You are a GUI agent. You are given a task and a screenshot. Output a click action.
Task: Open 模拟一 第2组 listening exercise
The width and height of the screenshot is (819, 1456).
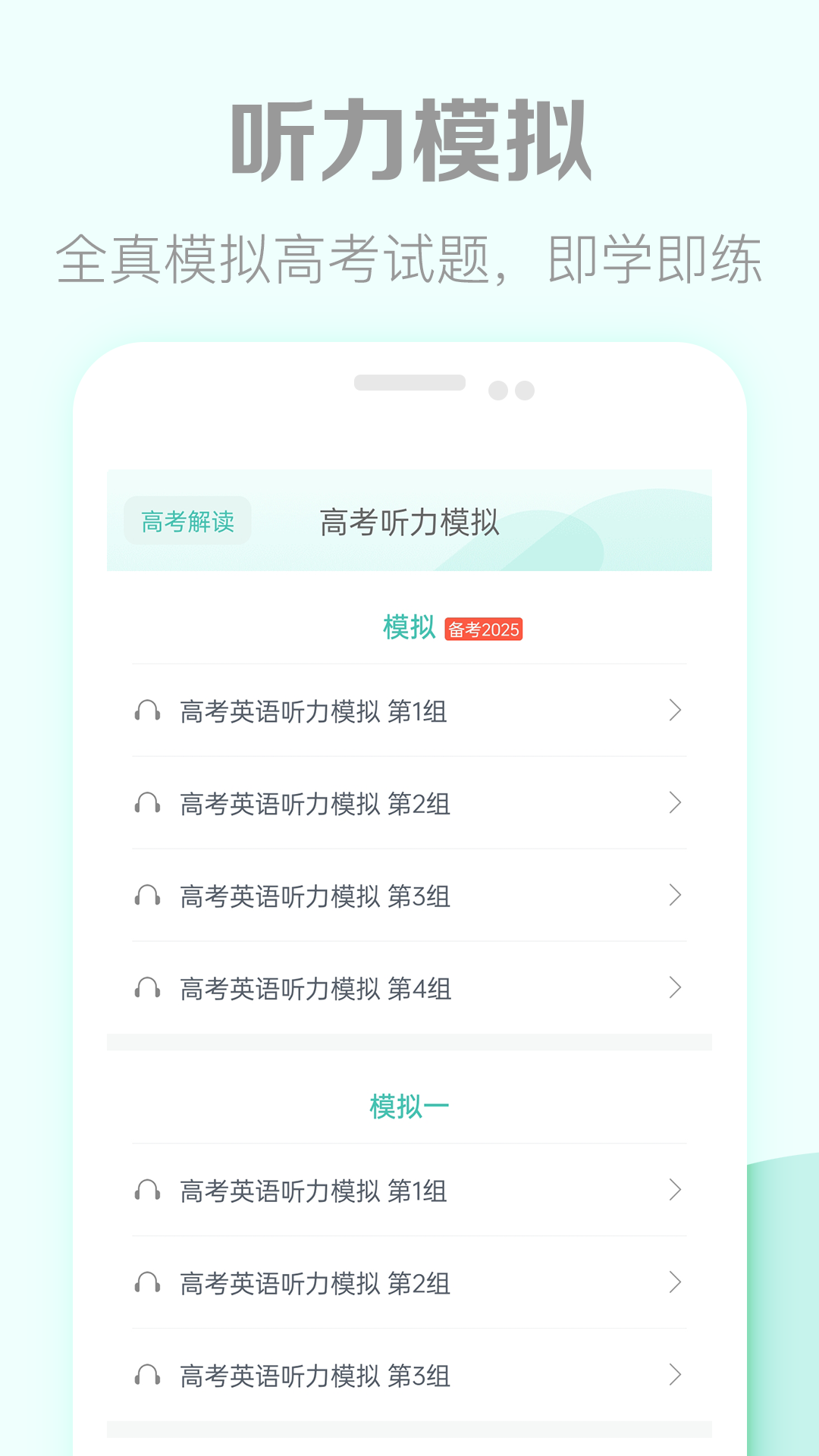(313, 1285)
